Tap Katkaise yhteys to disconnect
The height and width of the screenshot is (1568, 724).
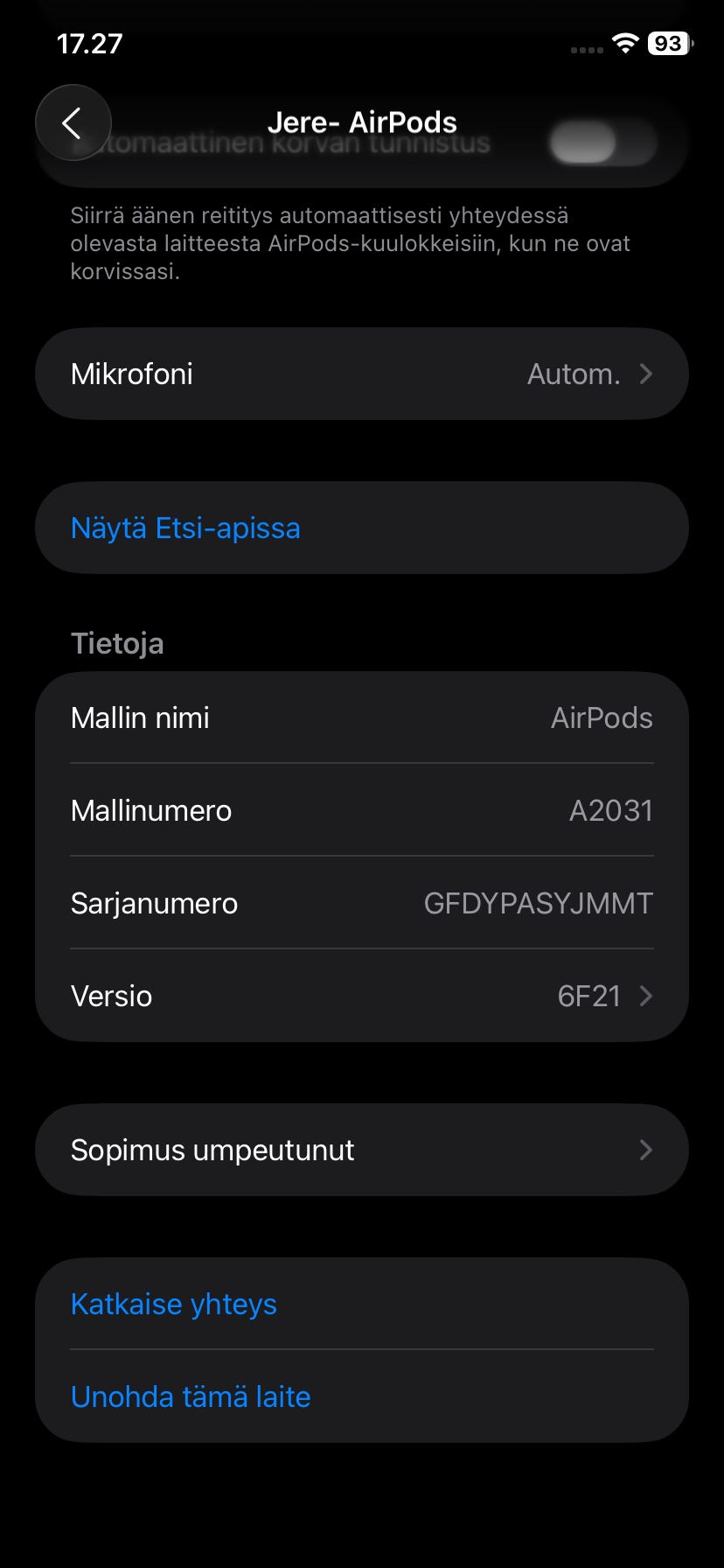pyautogui.click(x=174, y=1304)
